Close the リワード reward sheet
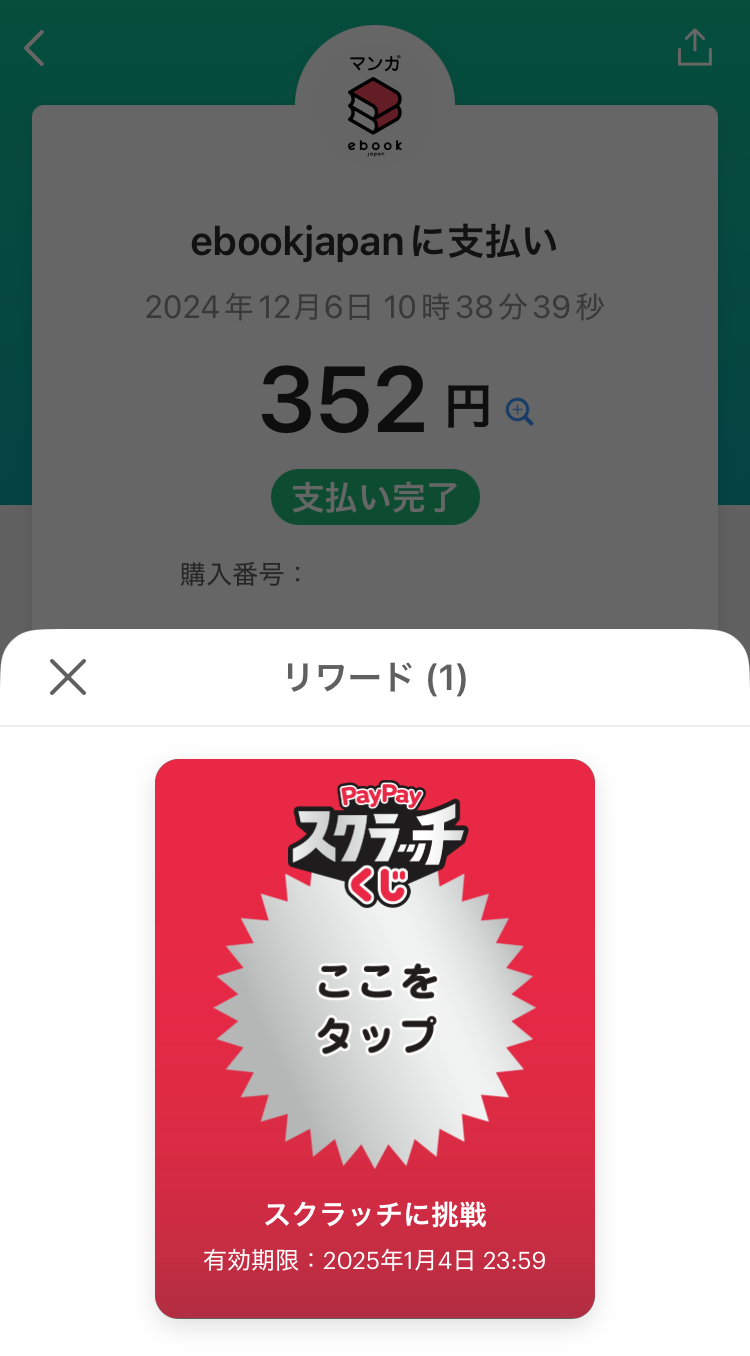Screen dimensions: 750x1356 pyautogui.click(x=68, y=677)
